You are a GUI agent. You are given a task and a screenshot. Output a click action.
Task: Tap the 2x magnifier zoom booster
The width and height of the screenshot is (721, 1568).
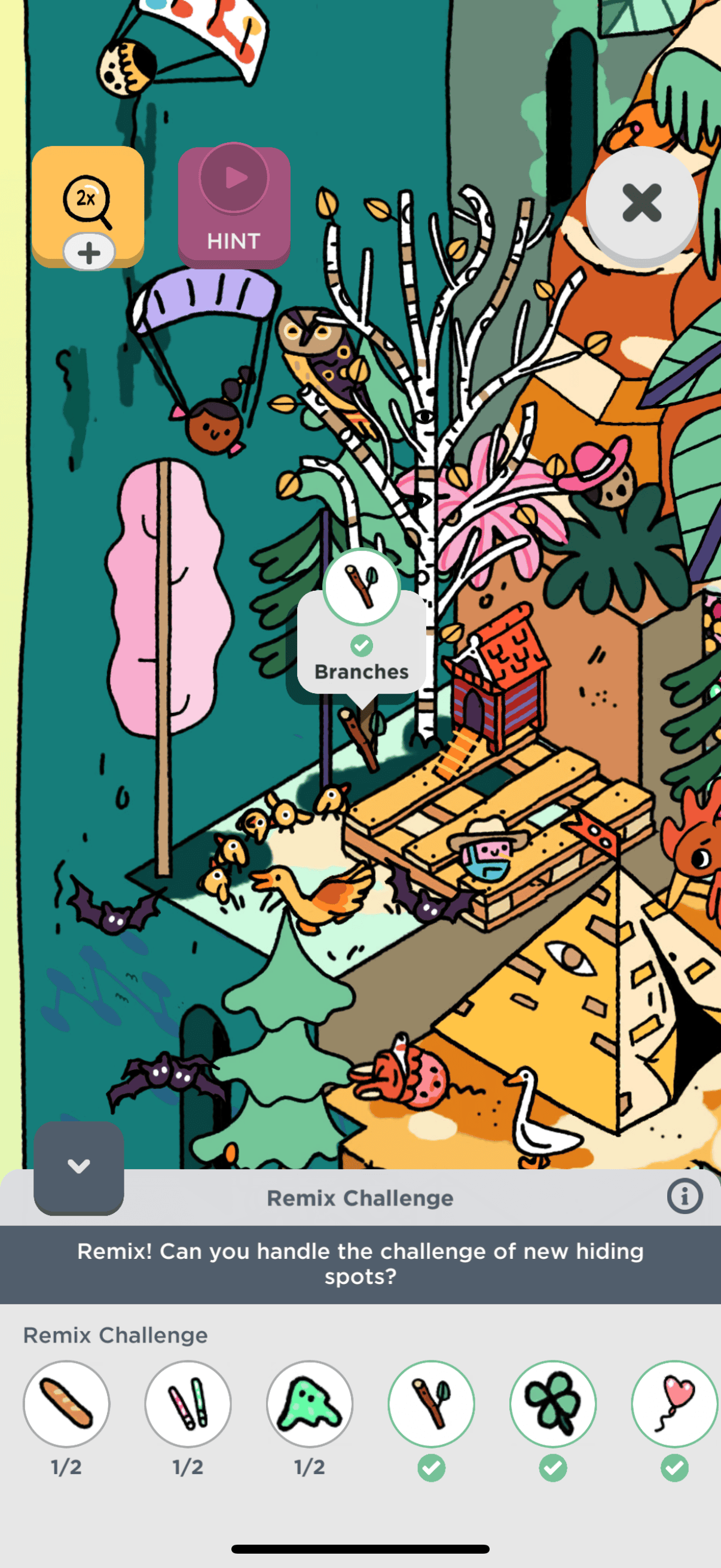(88, 202)
